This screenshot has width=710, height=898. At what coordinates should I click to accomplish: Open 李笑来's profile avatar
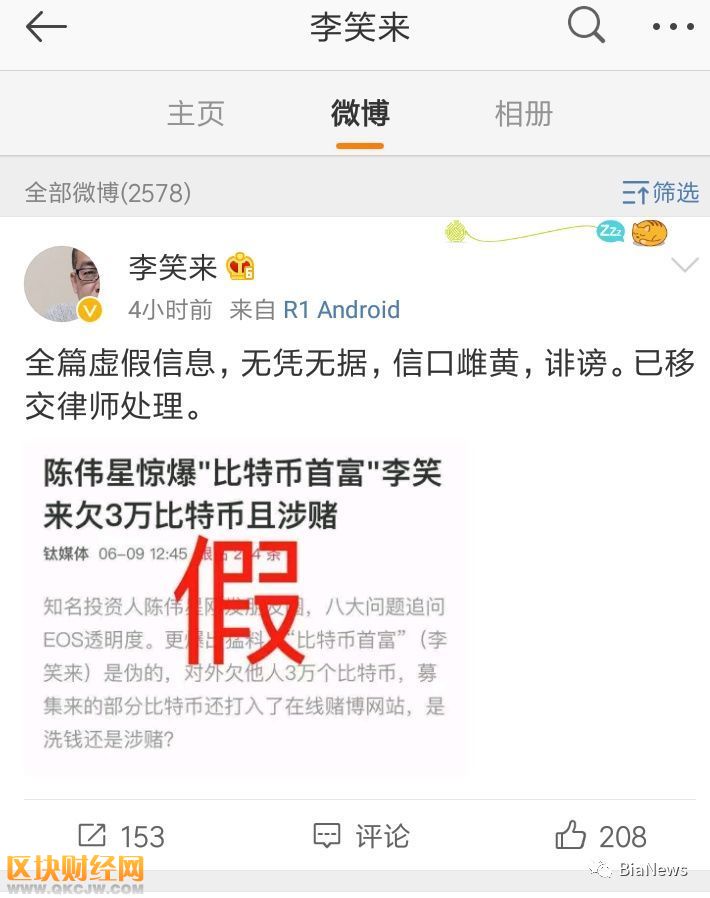click(x=62, y=284)
